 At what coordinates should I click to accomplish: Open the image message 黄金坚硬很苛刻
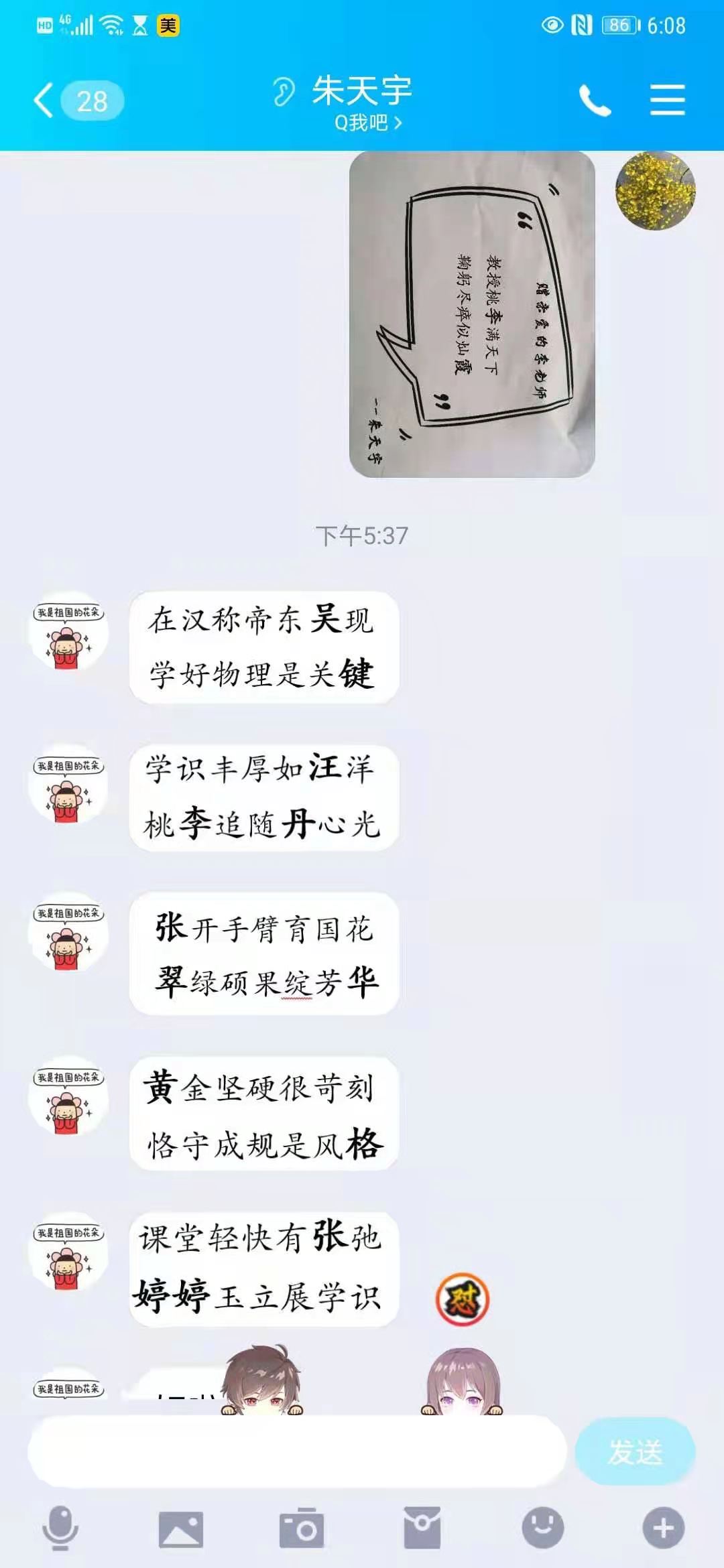pos(263,1114)
